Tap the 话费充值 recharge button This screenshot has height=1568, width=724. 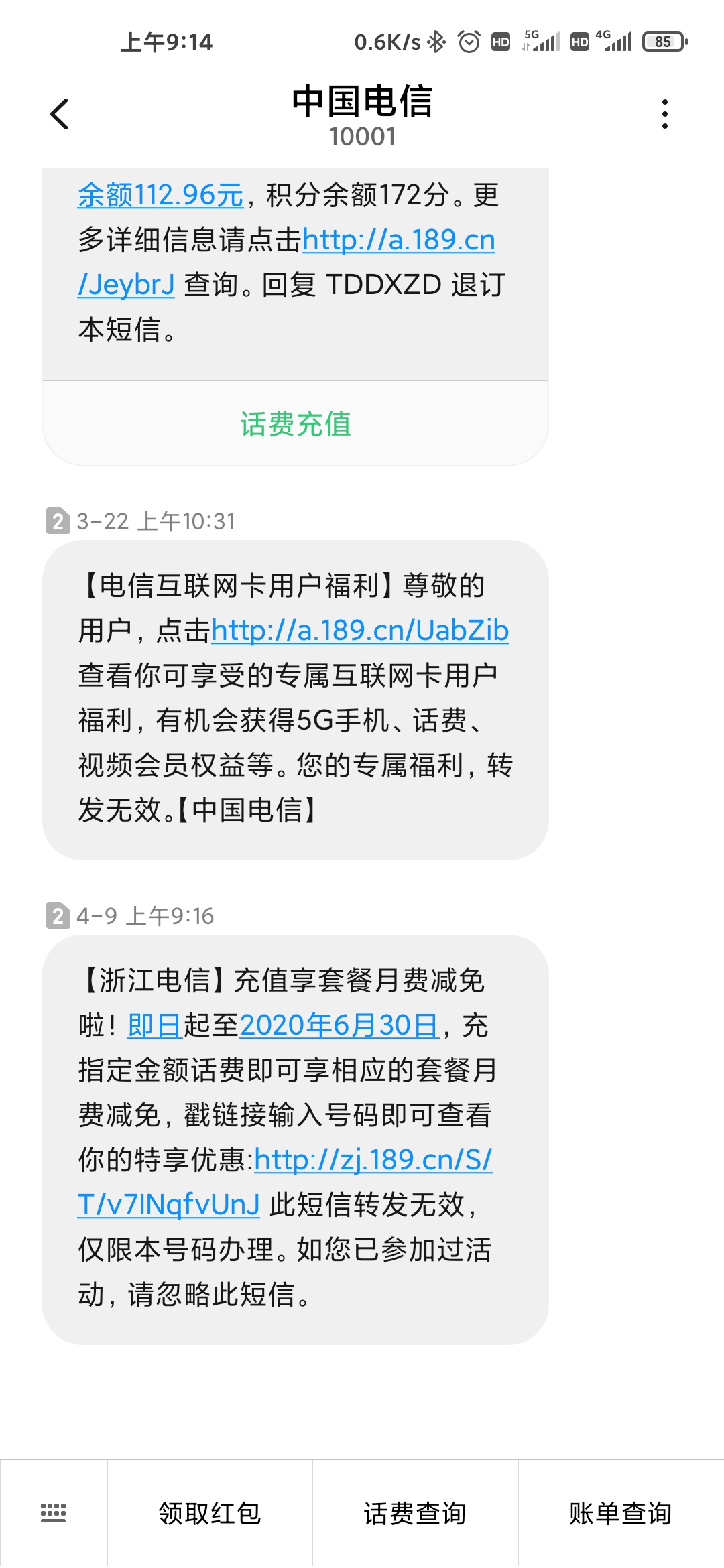(296, 423)
